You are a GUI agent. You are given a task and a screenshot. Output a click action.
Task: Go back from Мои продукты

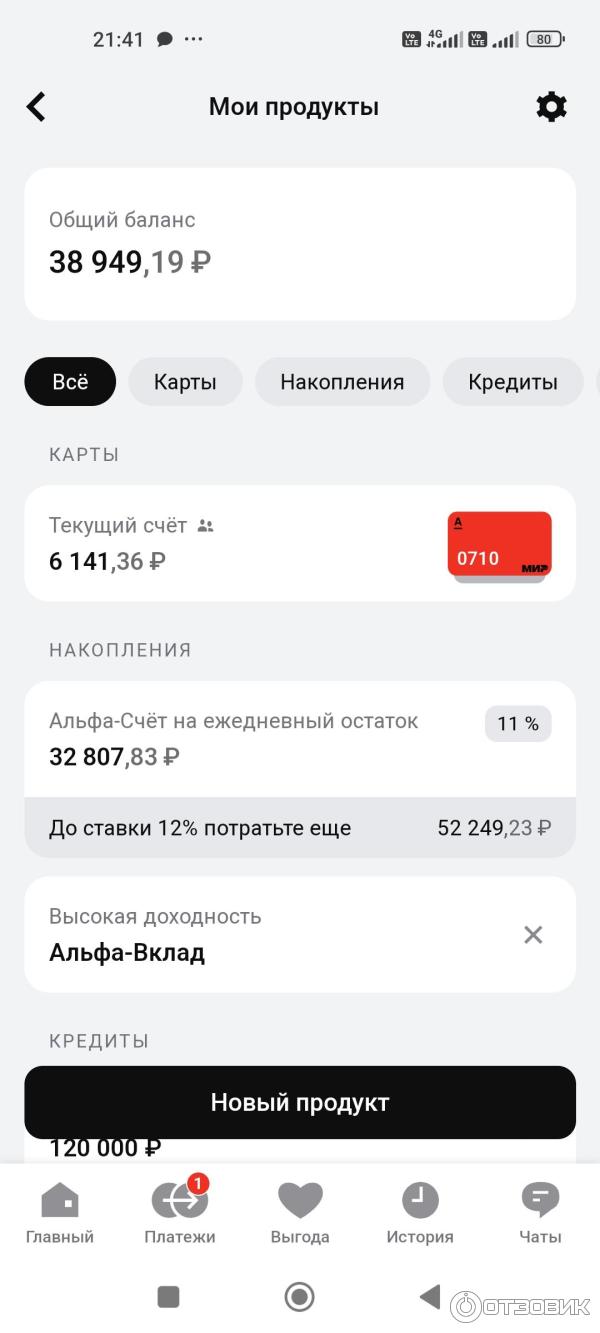coord(36,107)
